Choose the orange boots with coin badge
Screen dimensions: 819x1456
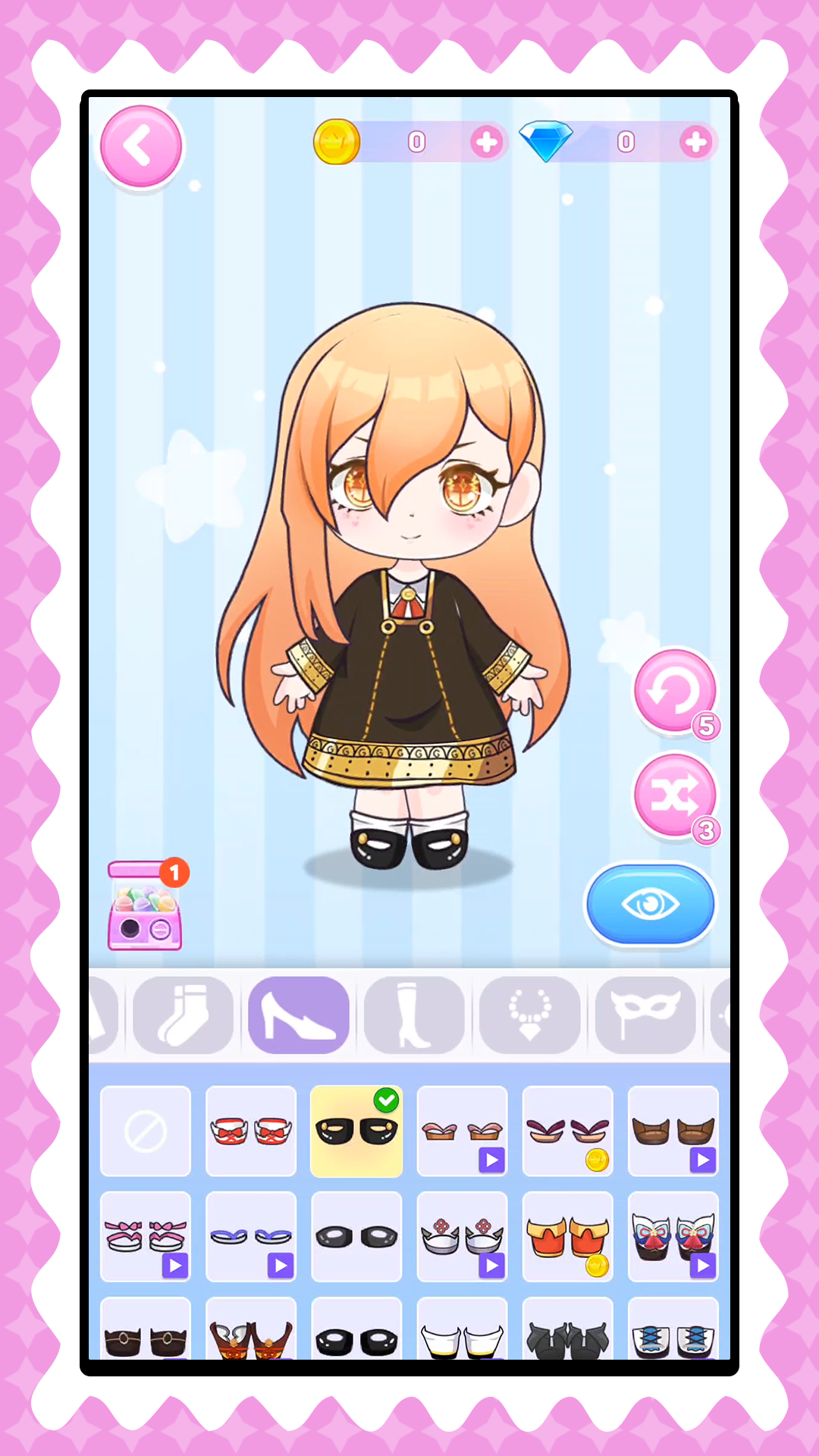pos(568,1237)
